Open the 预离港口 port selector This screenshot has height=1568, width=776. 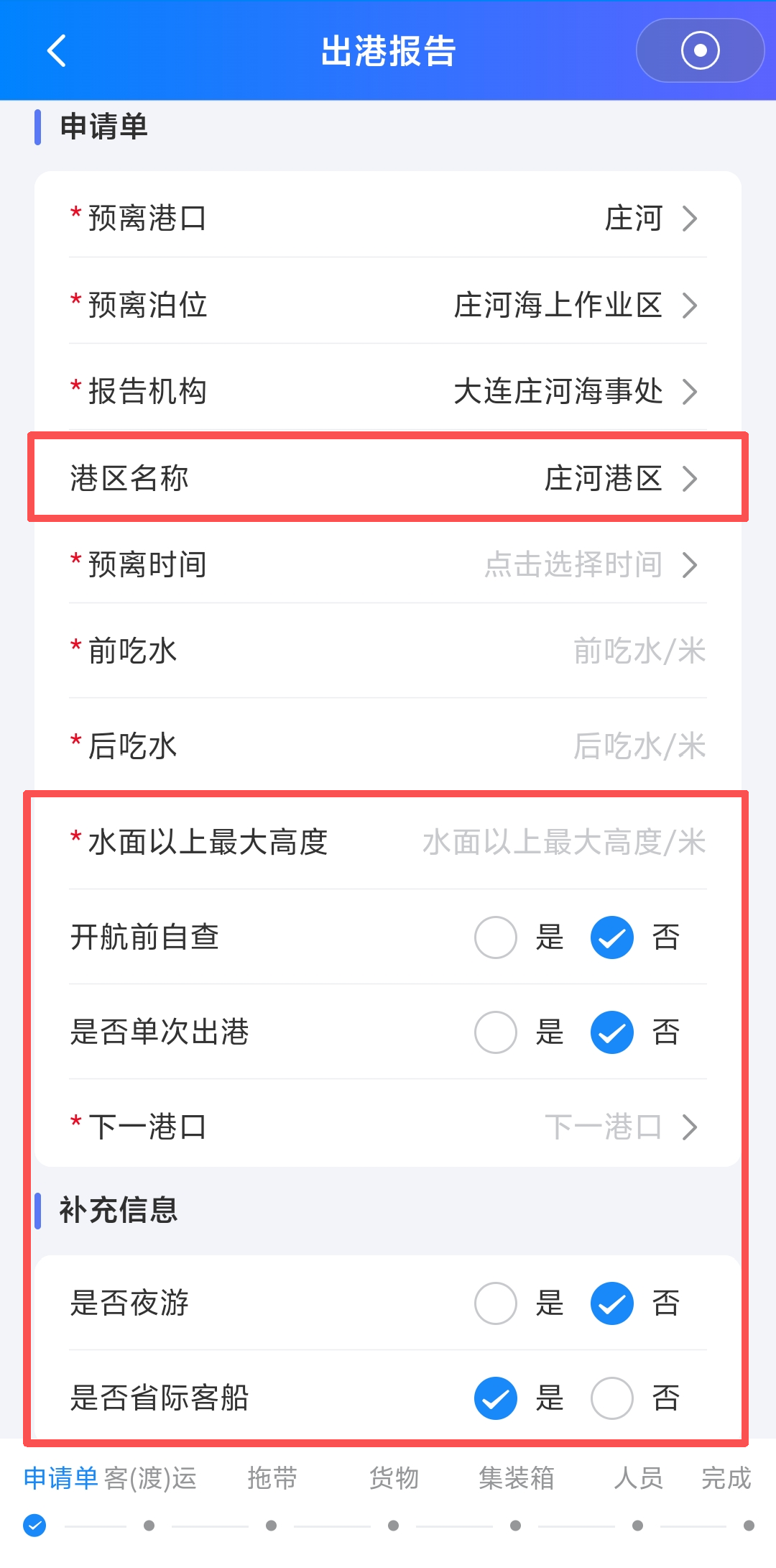[388, 219]
